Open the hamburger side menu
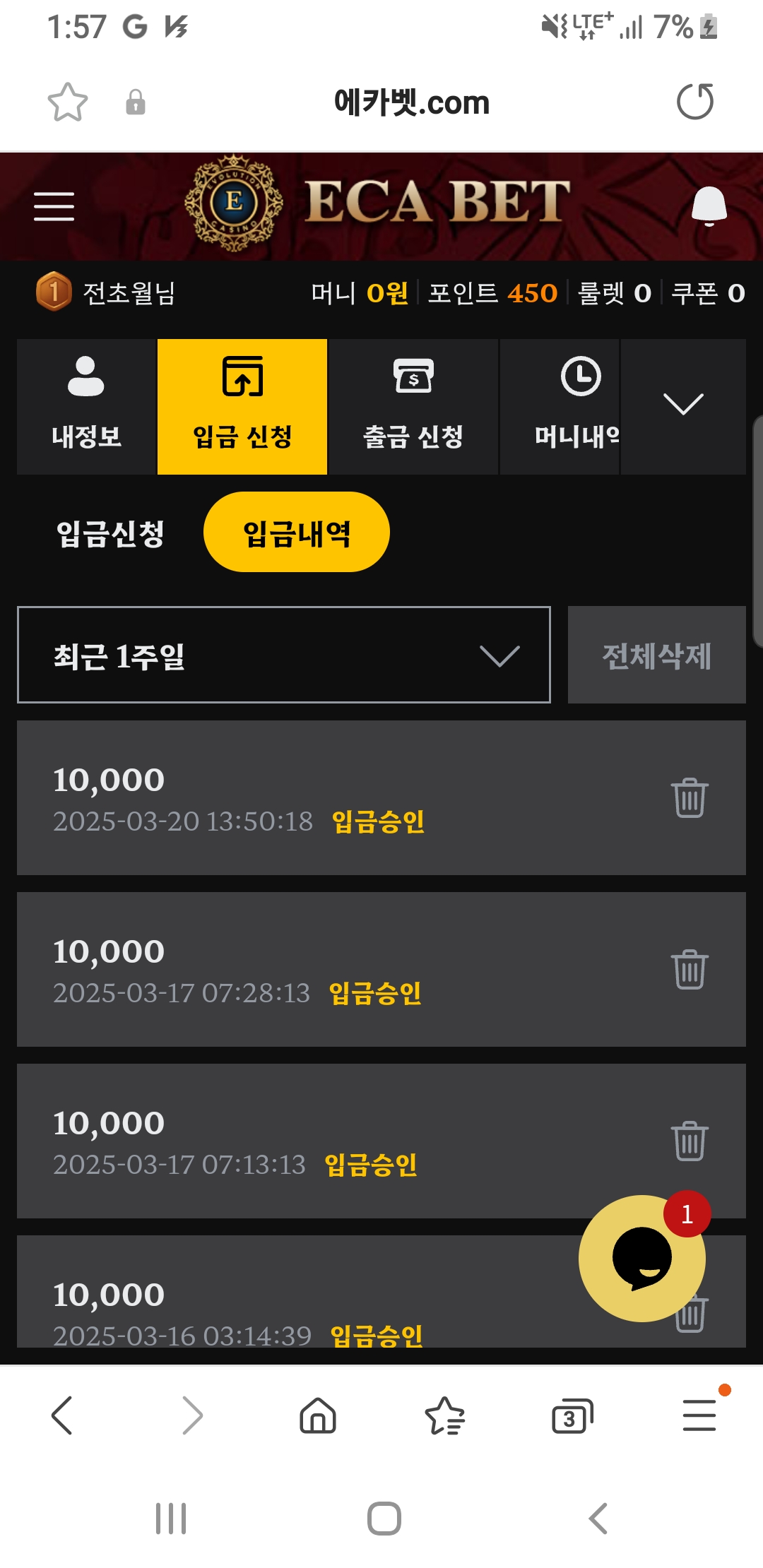 tap(54, 206)
